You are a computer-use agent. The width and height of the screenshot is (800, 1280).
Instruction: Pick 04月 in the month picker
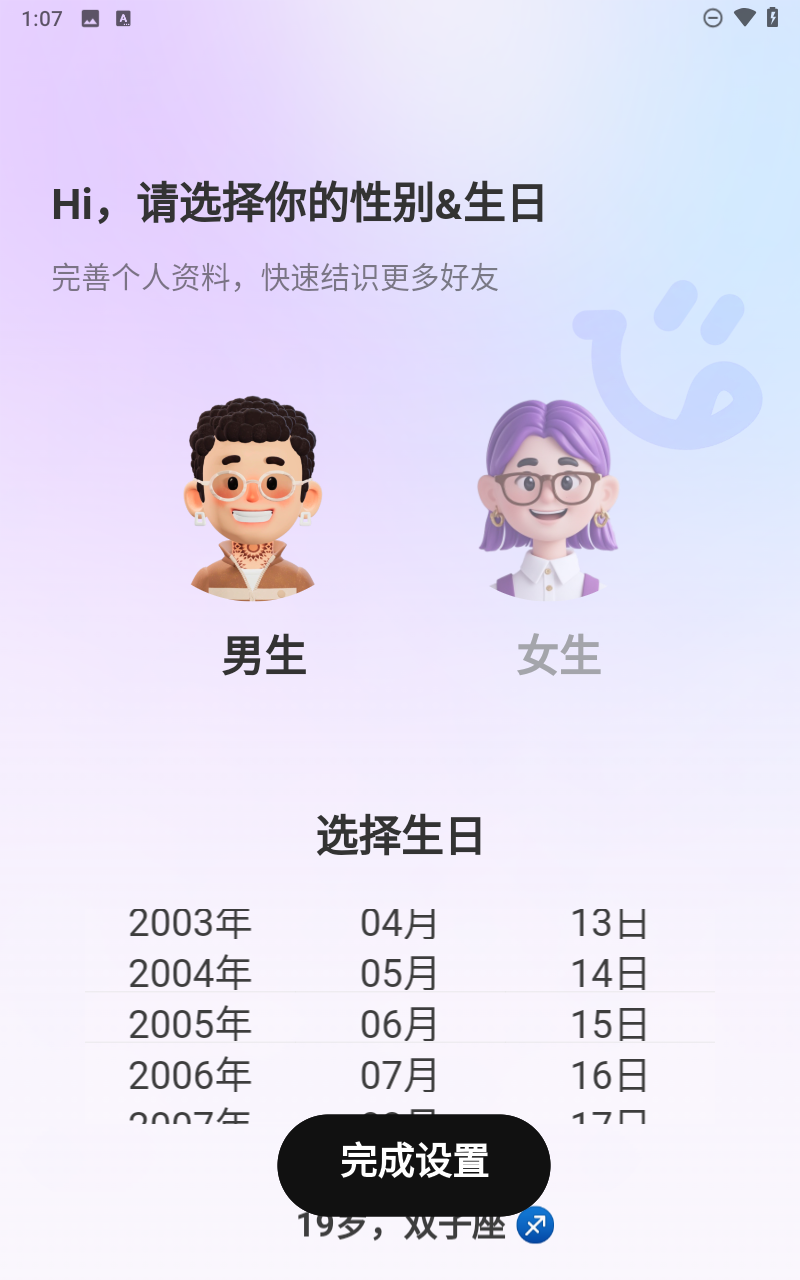pos(399,922)
